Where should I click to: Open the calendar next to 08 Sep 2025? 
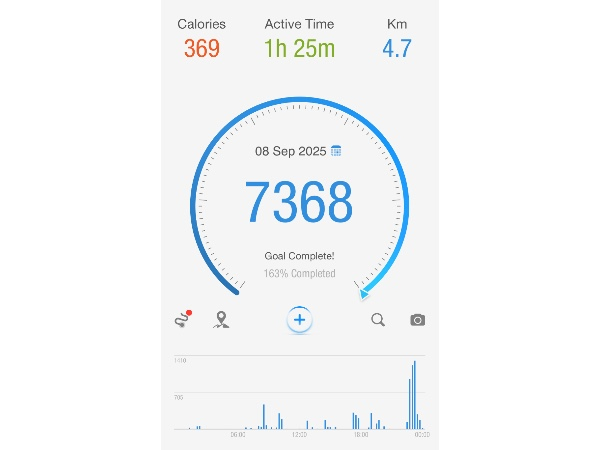[x=336, y=151]
